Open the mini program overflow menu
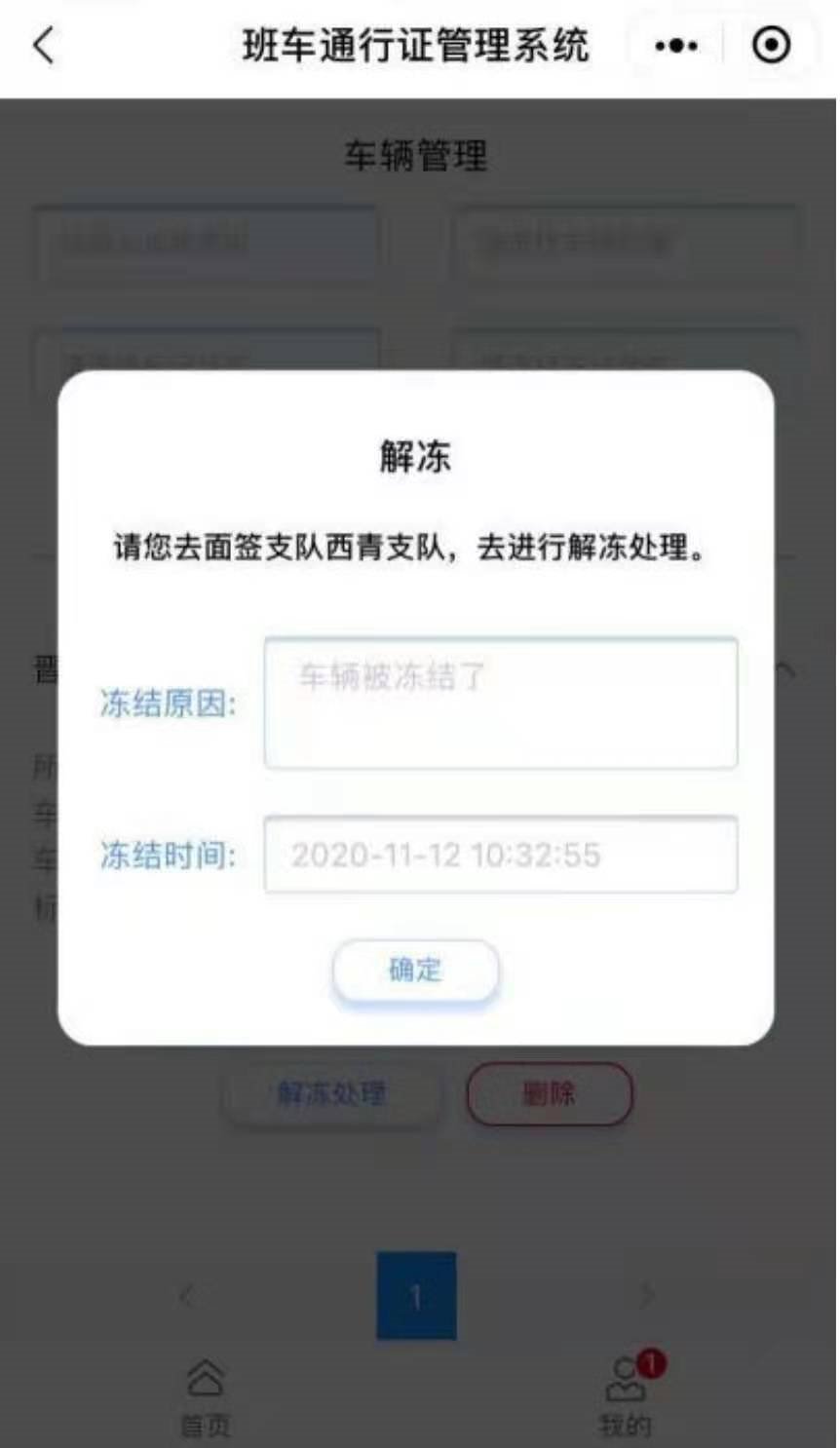 coord(675,46)
